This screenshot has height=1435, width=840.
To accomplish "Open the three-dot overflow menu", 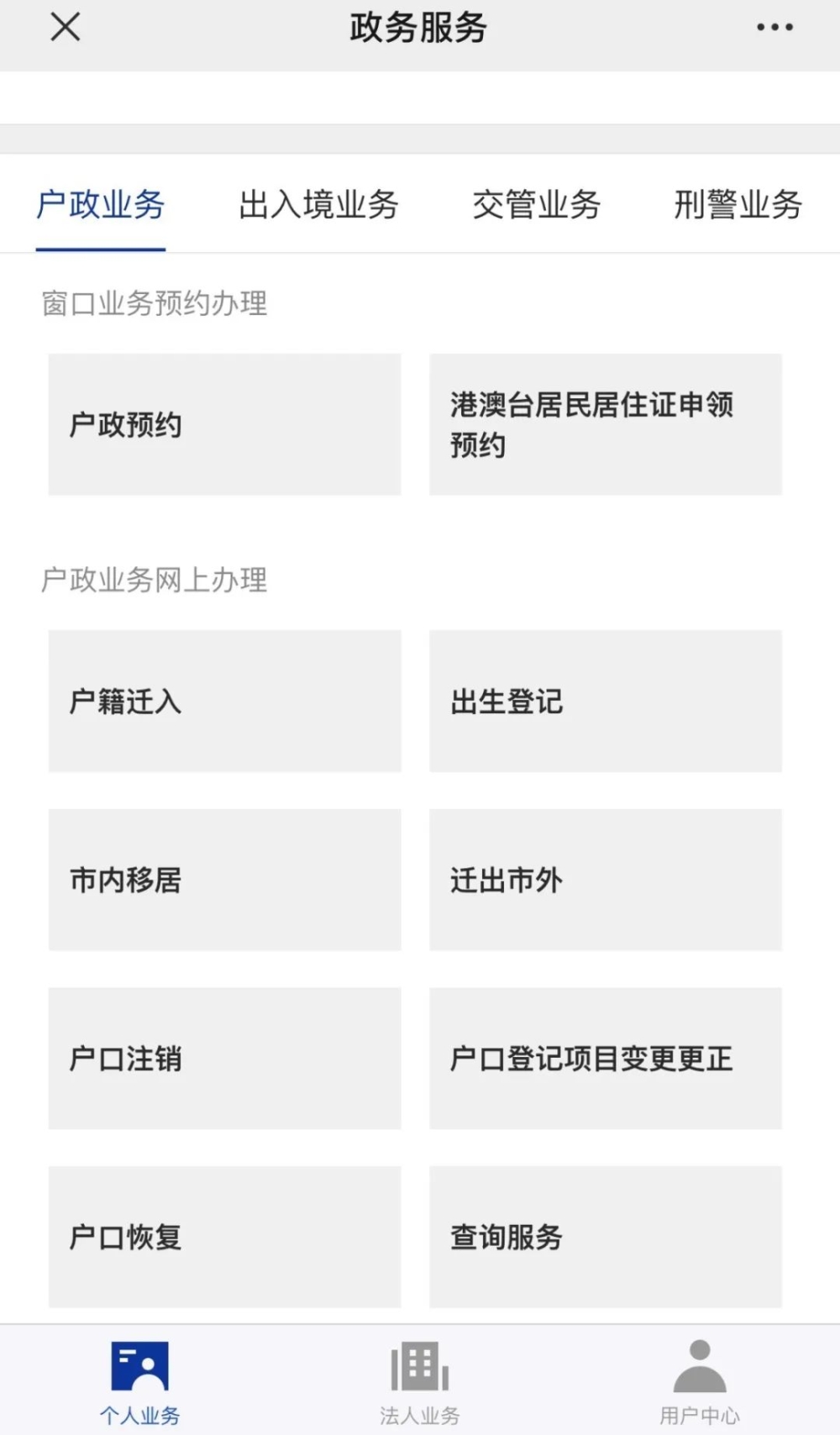I will click(x=774, y=28).
